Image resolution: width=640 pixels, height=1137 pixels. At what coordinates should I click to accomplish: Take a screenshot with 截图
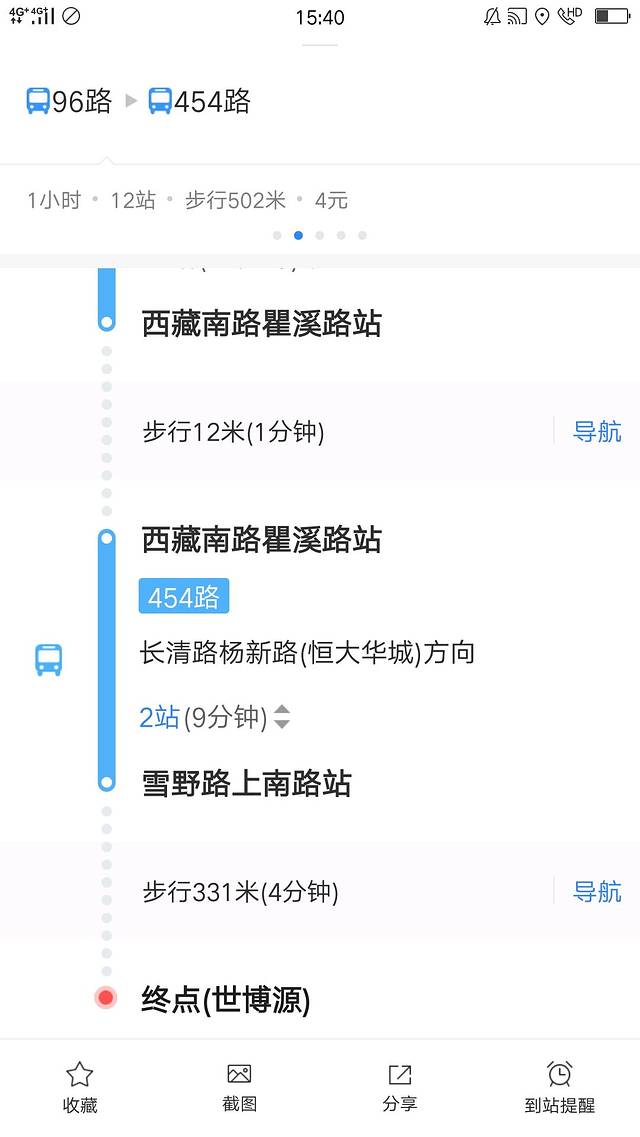[239, 1087]
